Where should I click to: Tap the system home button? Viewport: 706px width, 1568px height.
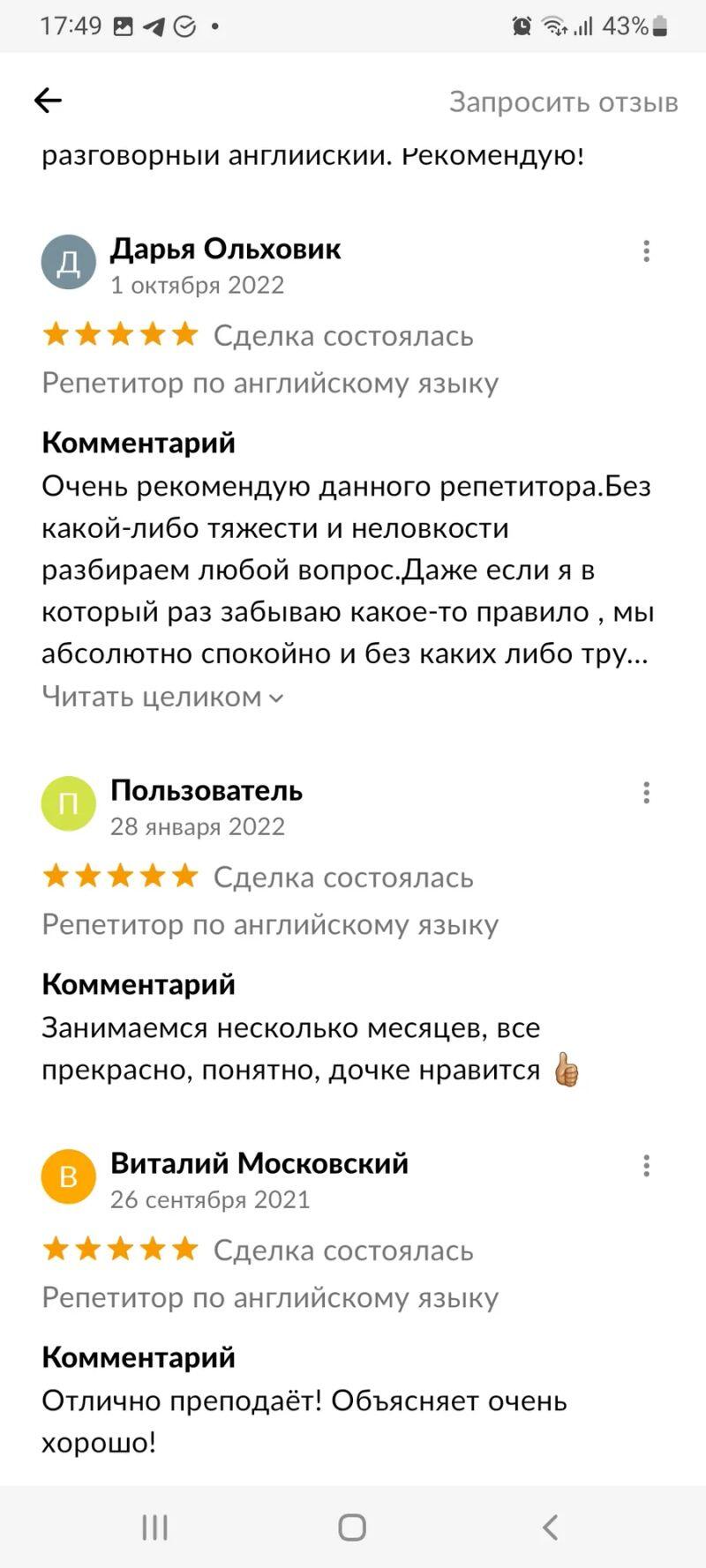click(352, 1527)
